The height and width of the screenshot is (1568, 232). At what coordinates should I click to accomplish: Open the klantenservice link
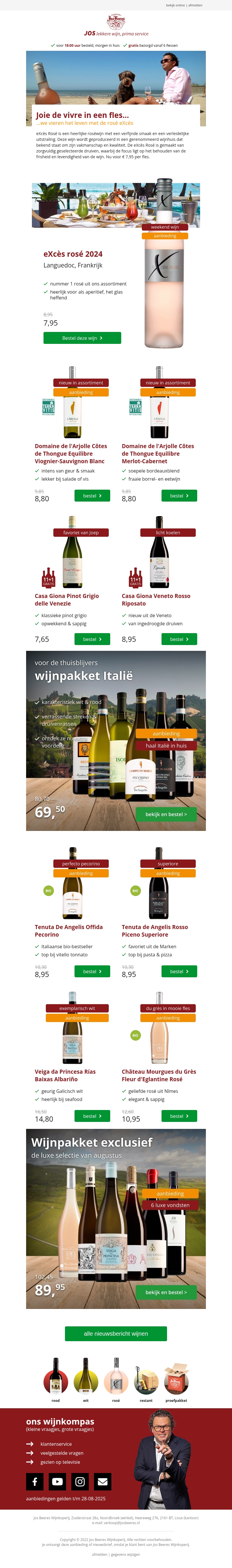[x=56, y=1444]
